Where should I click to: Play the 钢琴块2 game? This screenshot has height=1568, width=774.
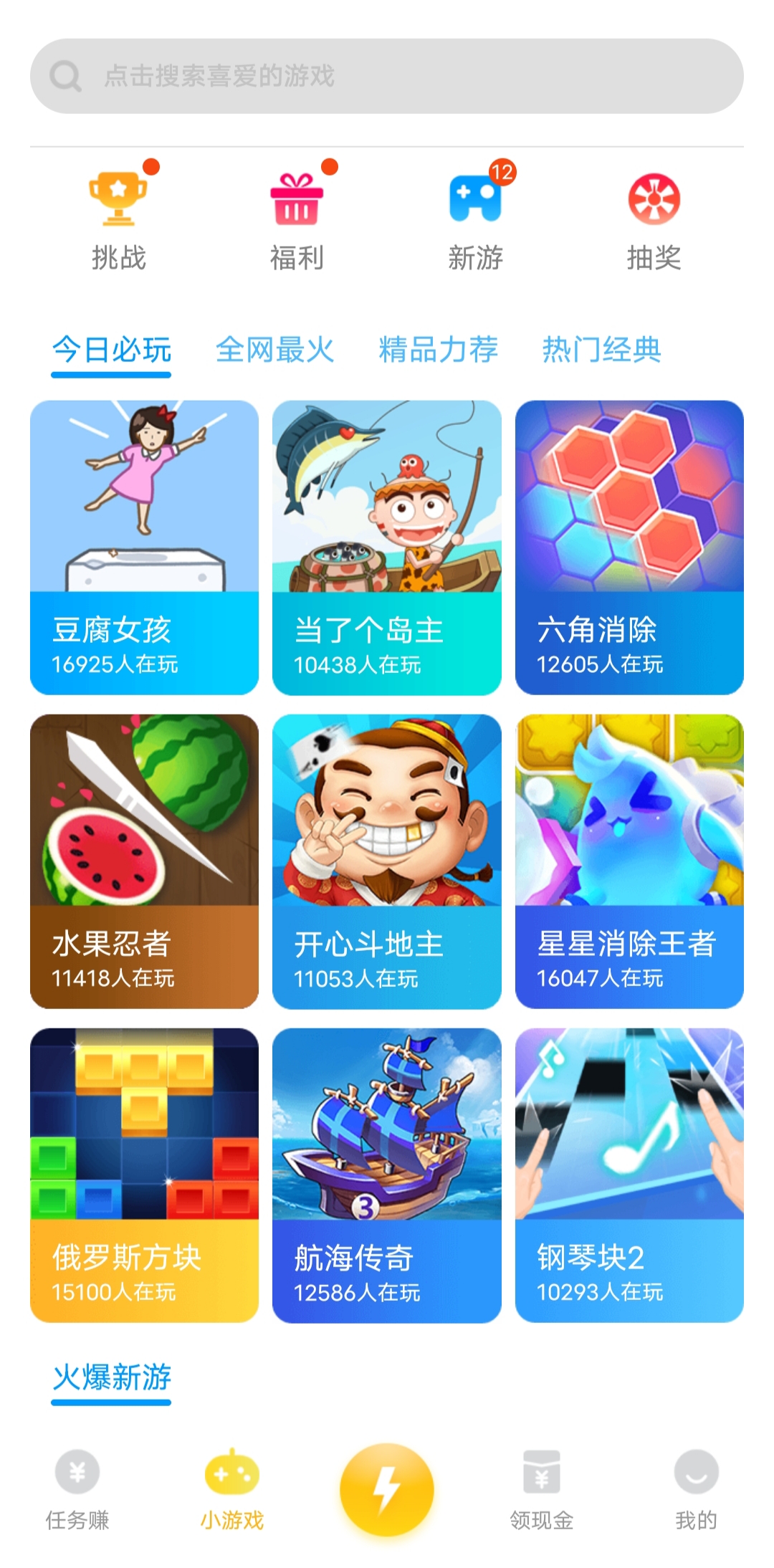click(x=629, y=1175)
